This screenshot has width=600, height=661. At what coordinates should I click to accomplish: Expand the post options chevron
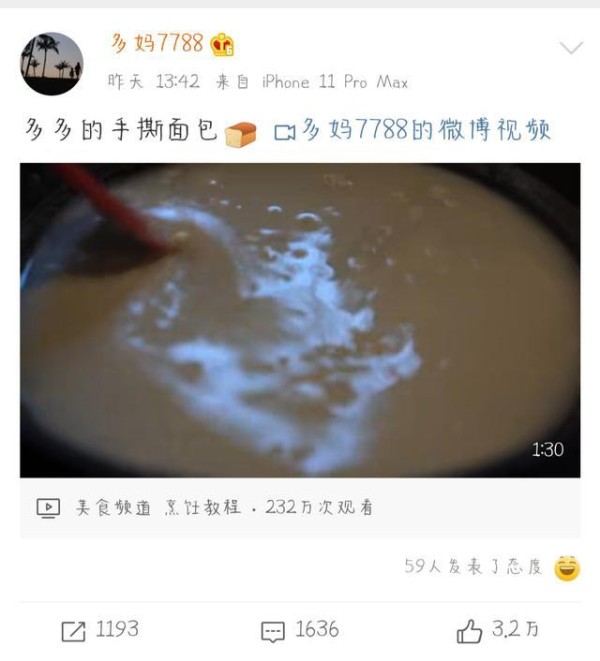[x=570, y=48]
